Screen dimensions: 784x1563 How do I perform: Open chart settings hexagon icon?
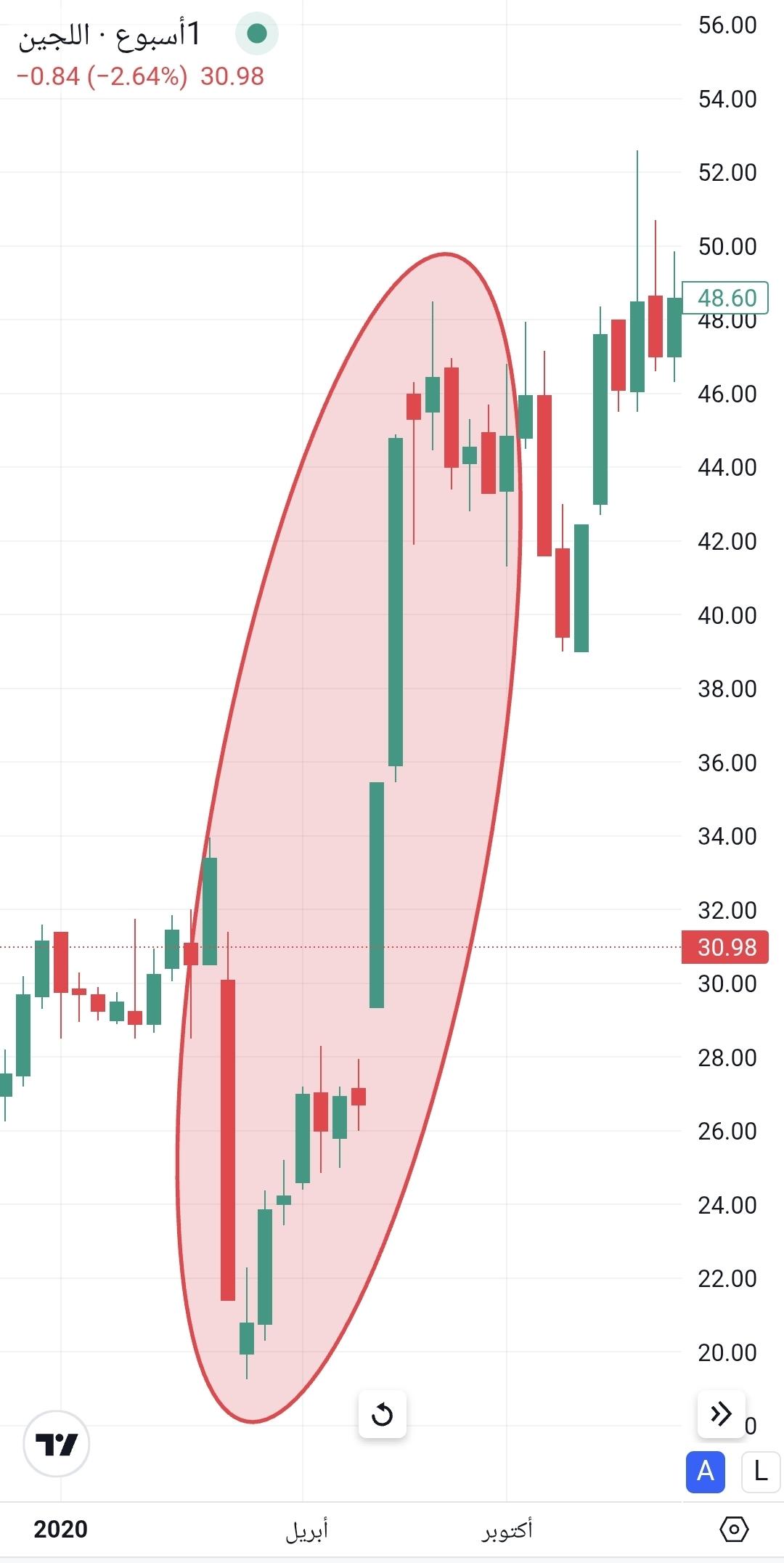click(x=734, y=1529)
